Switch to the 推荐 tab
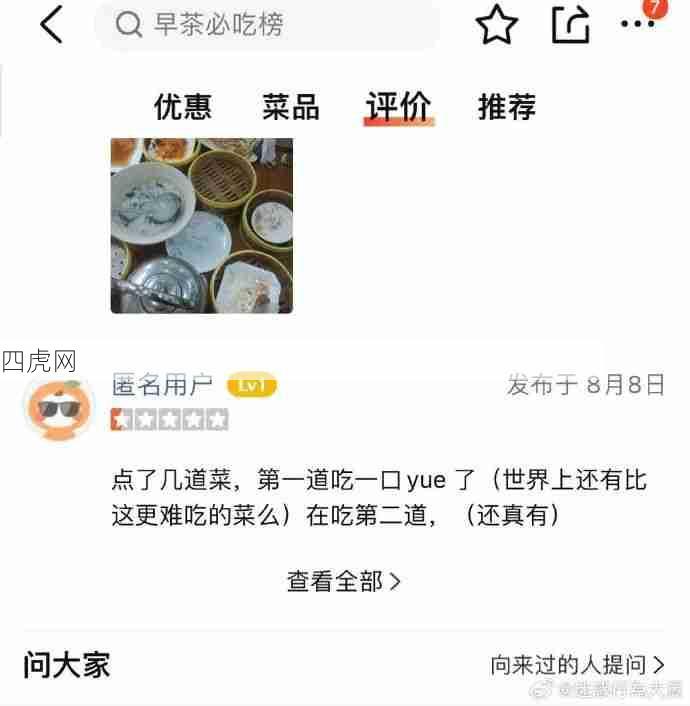690x706 pixels. pos(507,106)
